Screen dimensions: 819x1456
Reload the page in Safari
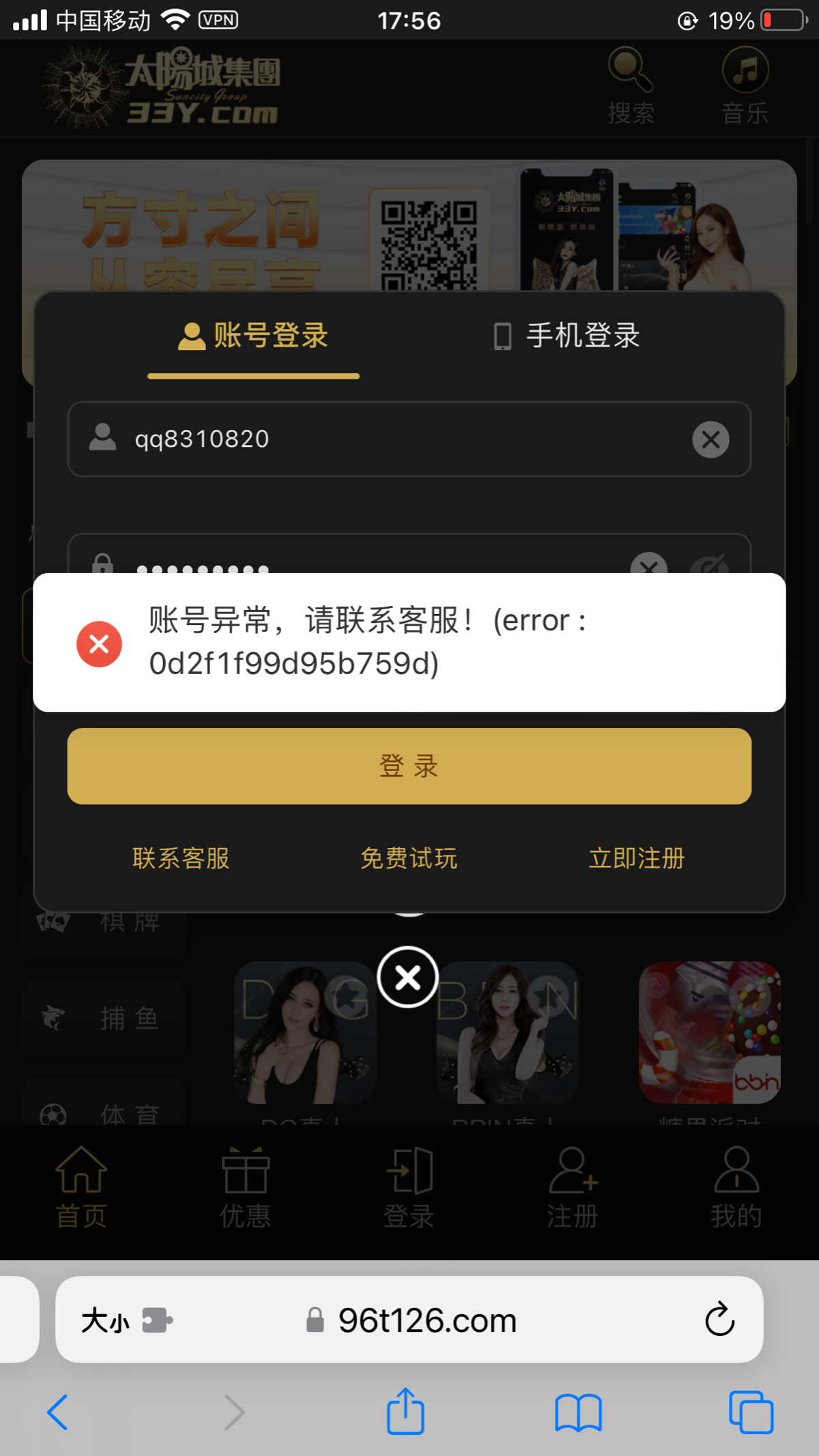click(x=719, y=1320)
